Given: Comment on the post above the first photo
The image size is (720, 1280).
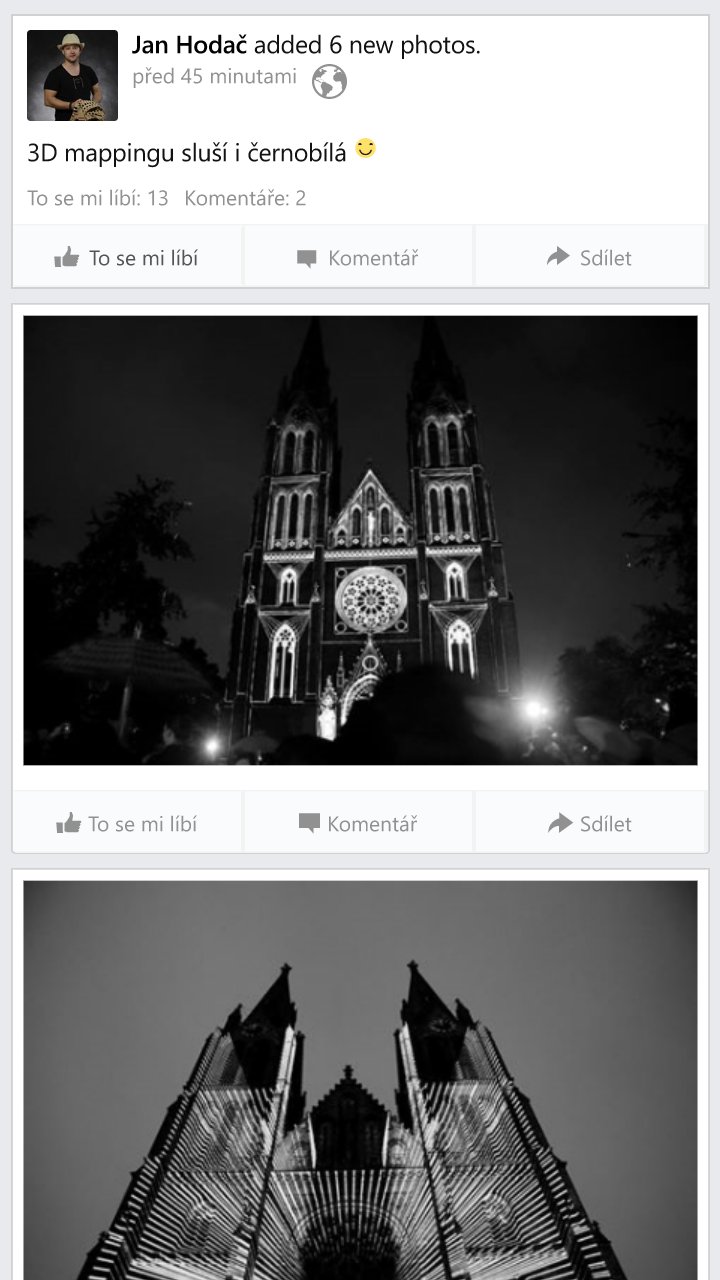Looking at the screenshot, I should coord(358,257).
